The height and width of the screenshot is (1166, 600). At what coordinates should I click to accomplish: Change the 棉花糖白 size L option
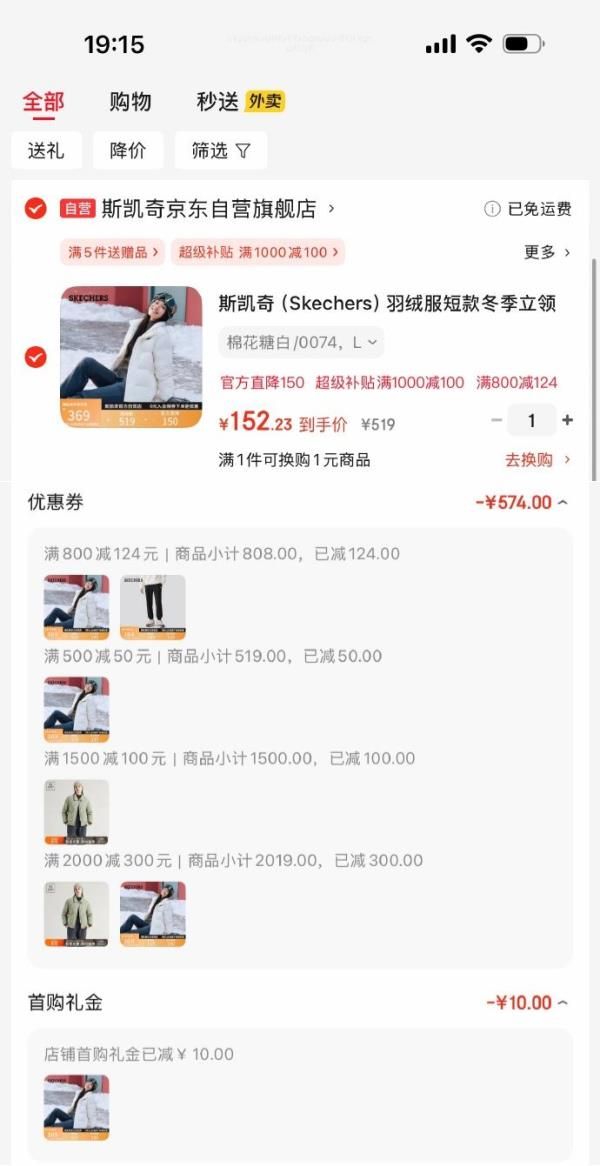pos(301,343)
